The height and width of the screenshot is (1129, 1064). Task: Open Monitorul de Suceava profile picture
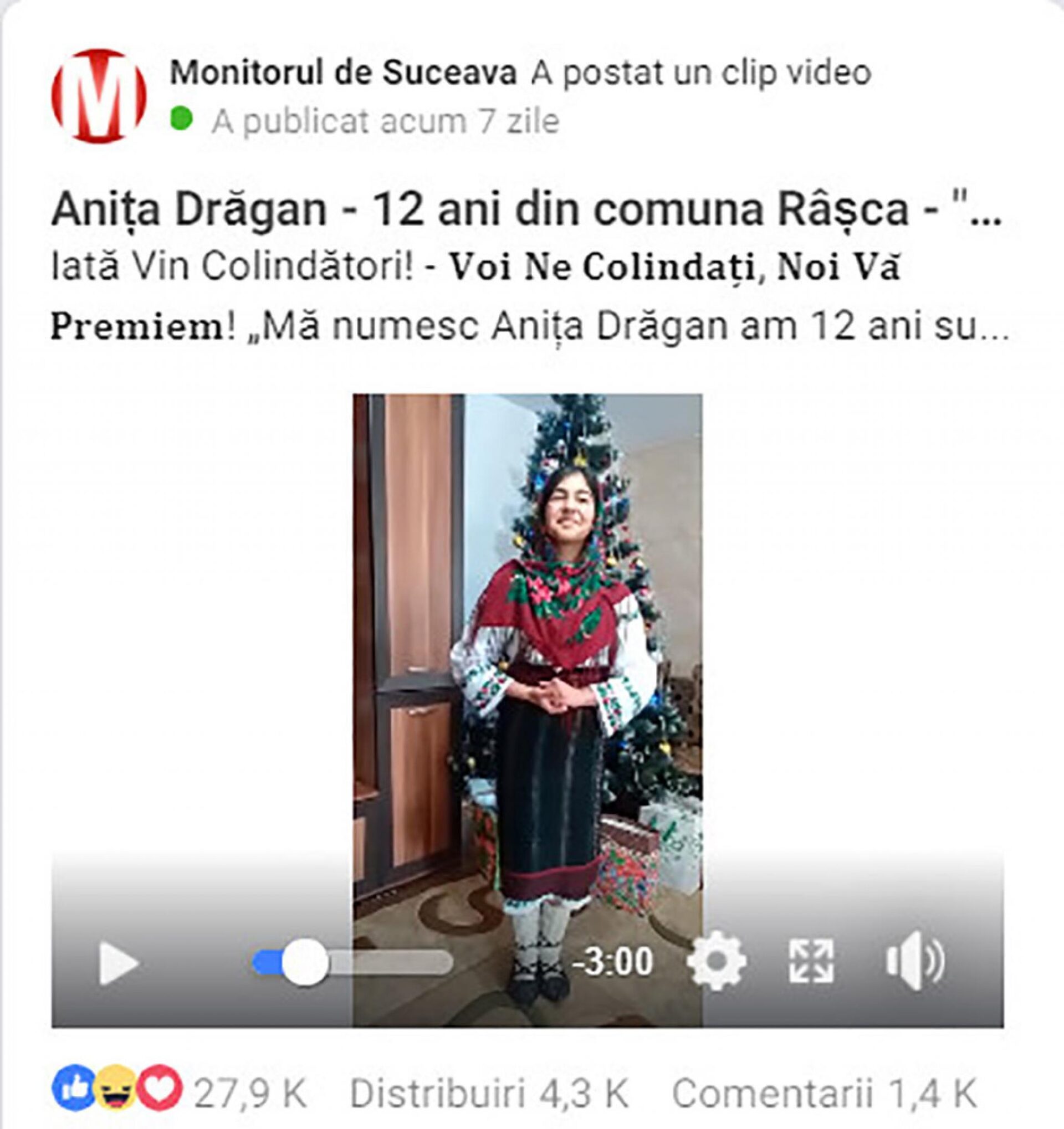click(99, 95)
